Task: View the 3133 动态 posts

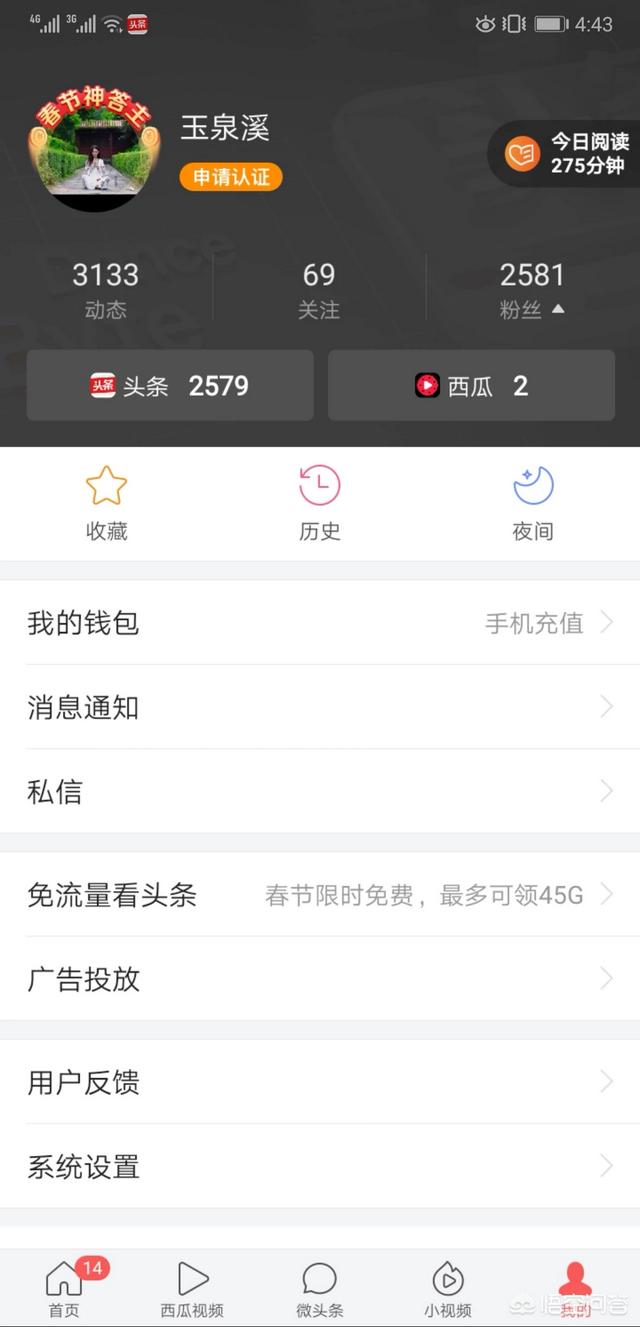Action: (105, 290)
